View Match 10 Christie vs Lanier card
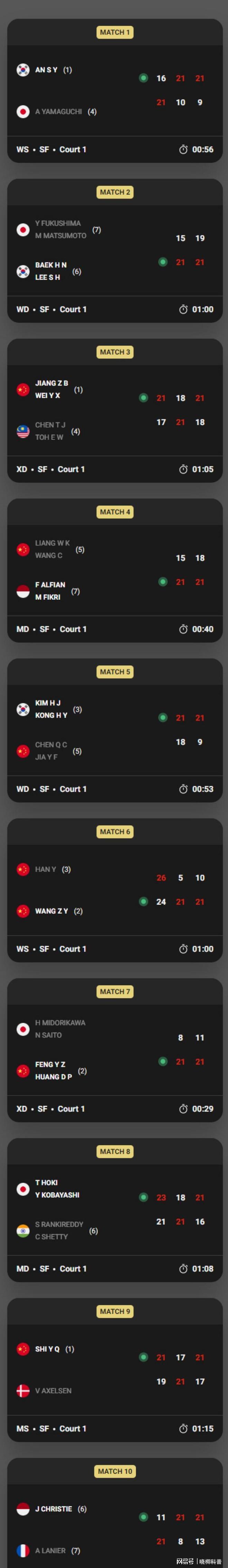This screenshot has width=228, height=1568. pyautogui.click(x=115, y=1522)
